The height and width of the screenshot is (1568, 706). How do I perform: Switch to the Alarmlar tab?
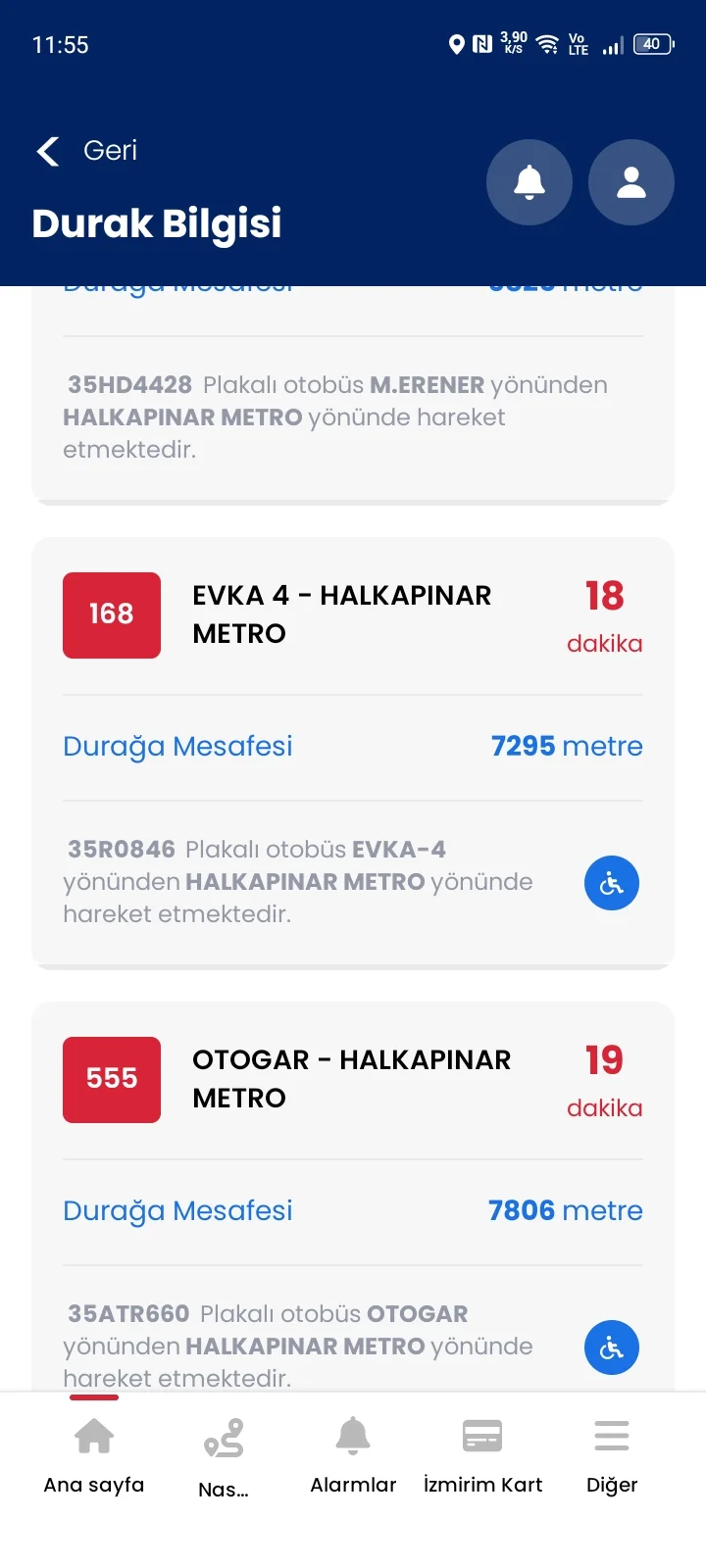pos(353,1456)
